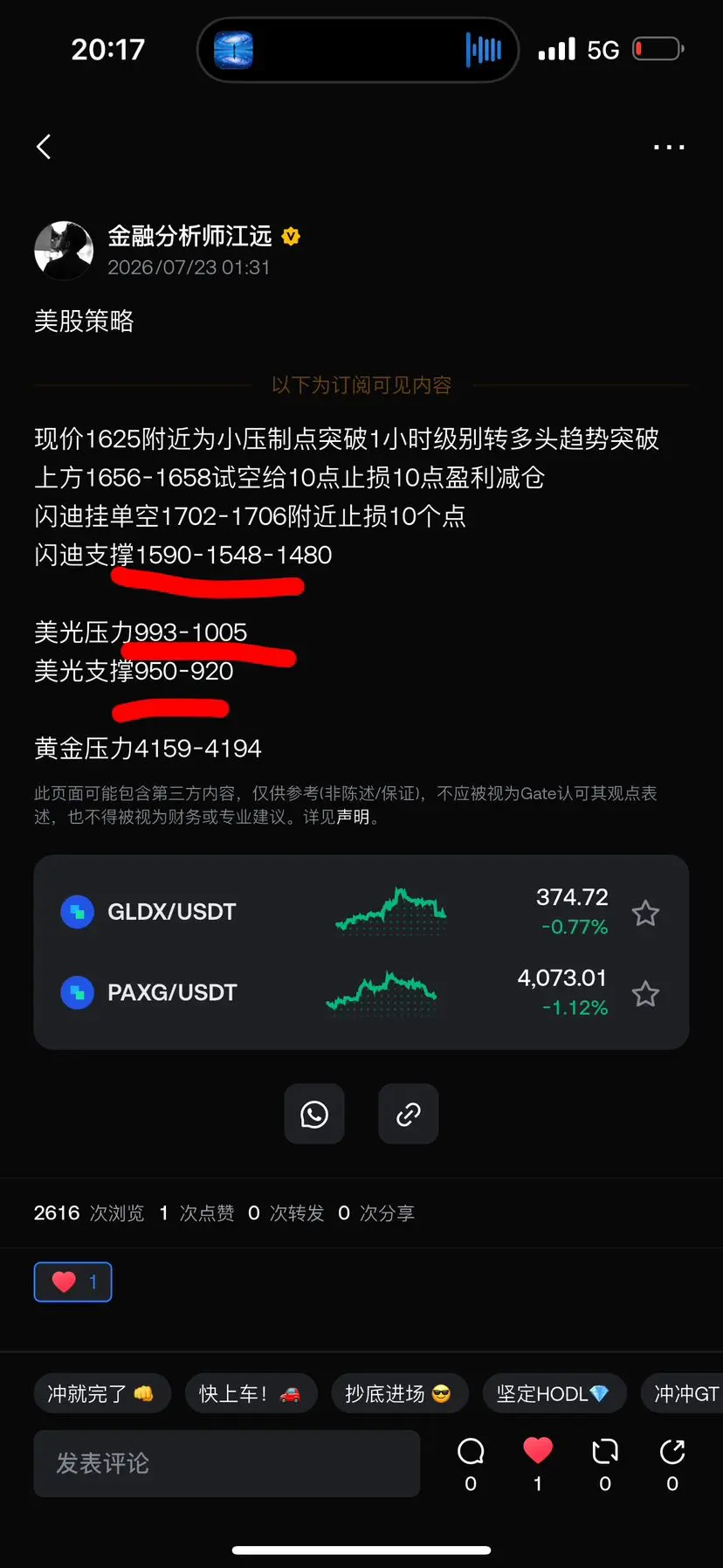Open 金融分析师江远's profile avatar
The height and width of the screenshot is (1568, 723).
[64, 250]
